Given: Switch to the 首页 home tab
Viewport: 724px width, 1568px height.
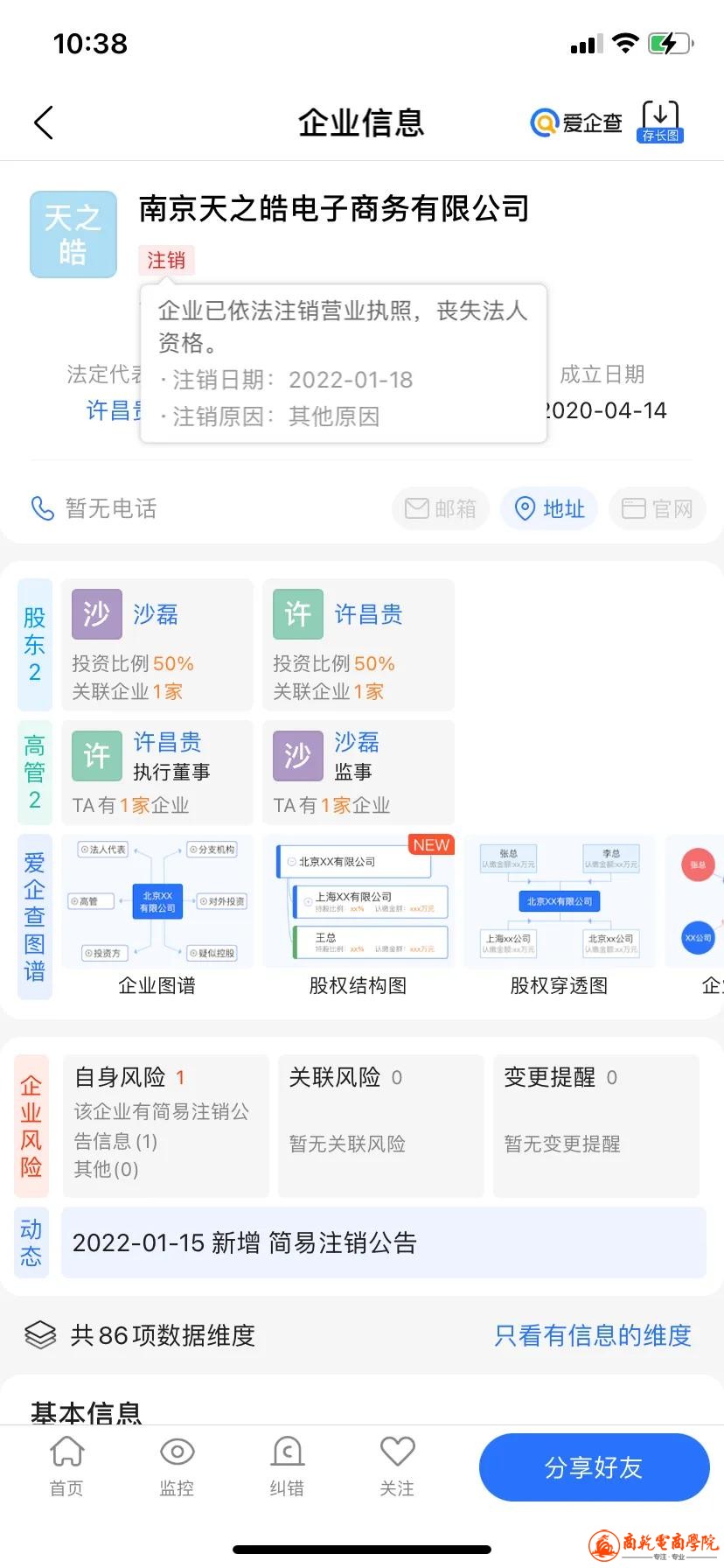Looking at the screenshot, I should click(x=67, y=1466).
